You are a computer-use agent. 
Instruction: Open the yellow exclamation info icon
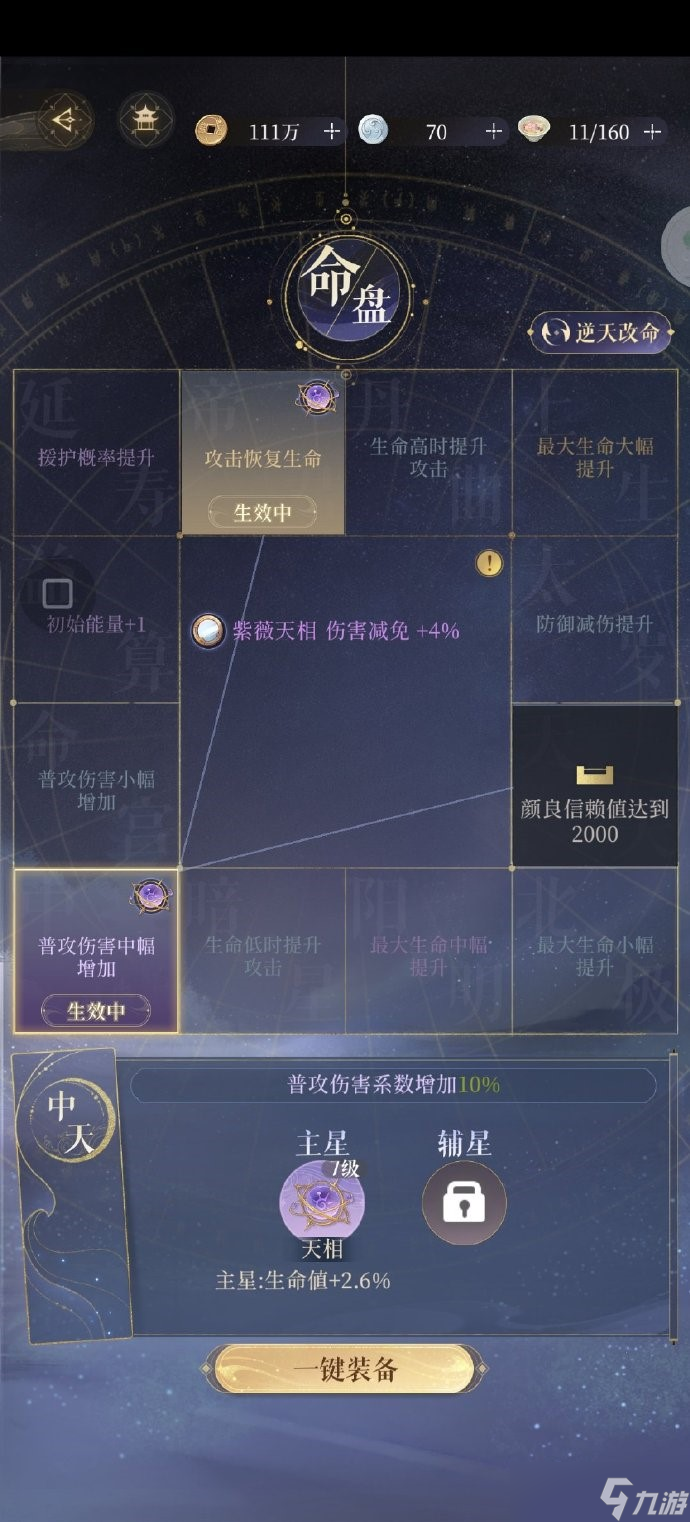coord(488,564)
